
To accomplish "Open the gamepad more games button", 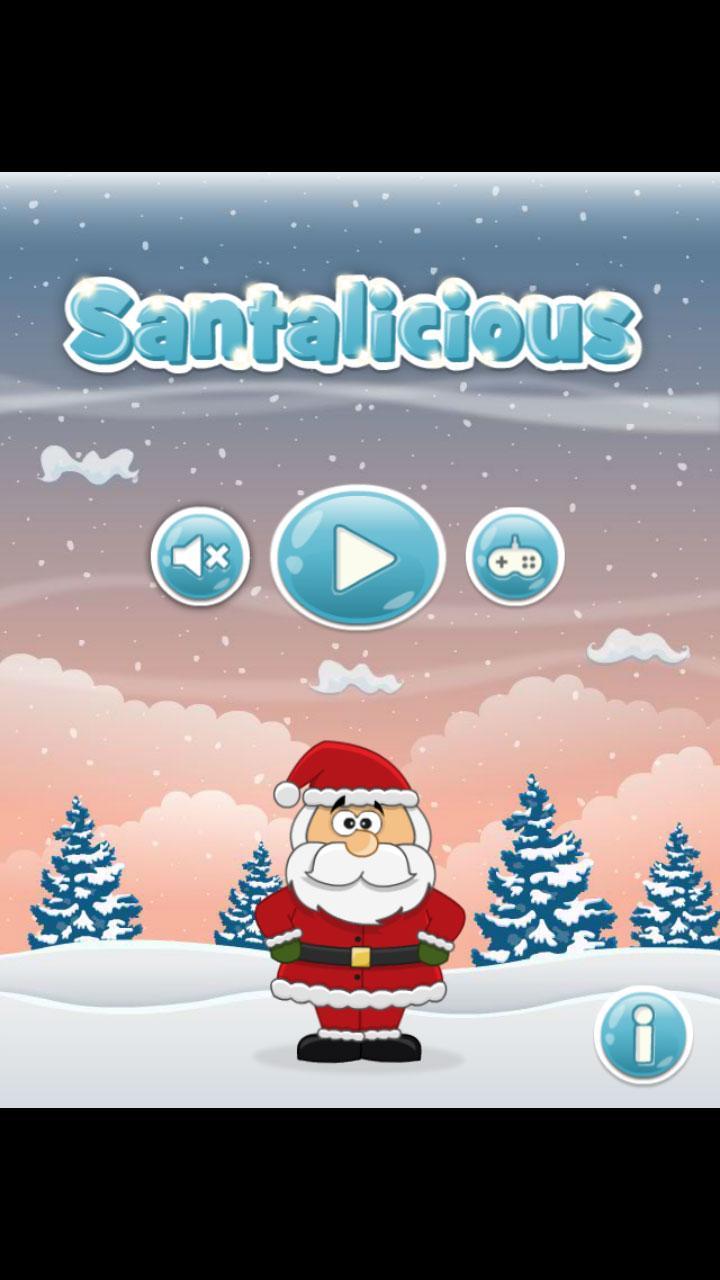I will tap(515, 556).
